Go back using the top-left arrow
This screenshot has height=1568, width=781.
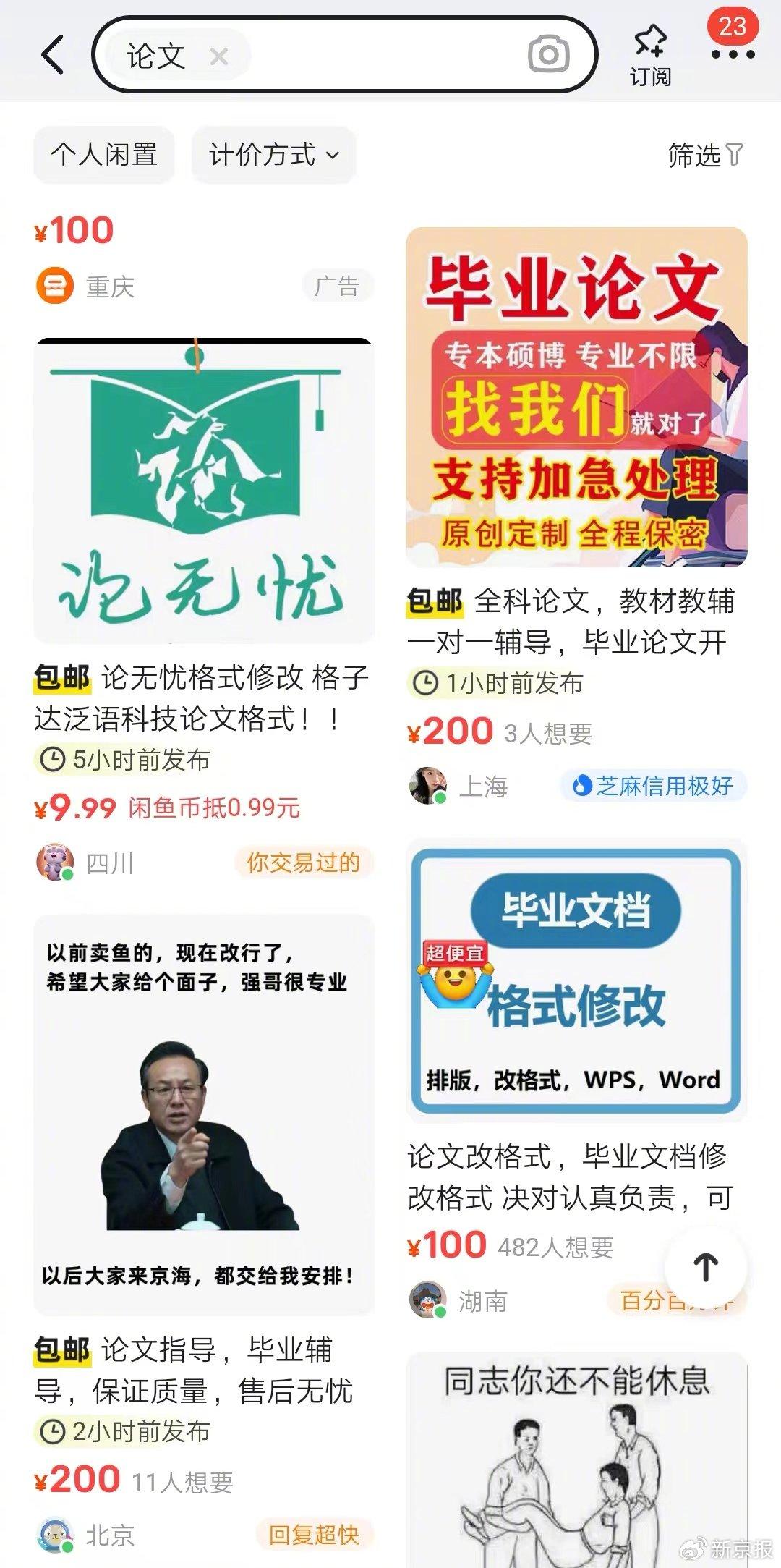pos(53,55)
